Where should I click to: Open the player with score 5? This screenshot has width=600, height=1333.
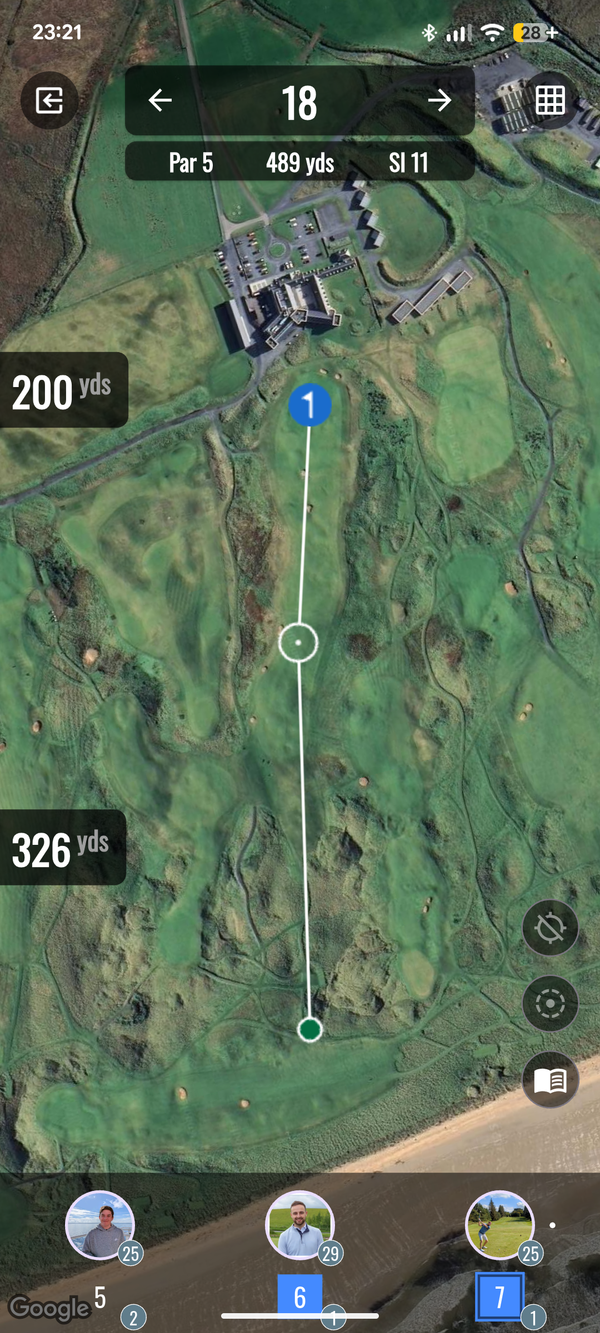(100, 1224)
